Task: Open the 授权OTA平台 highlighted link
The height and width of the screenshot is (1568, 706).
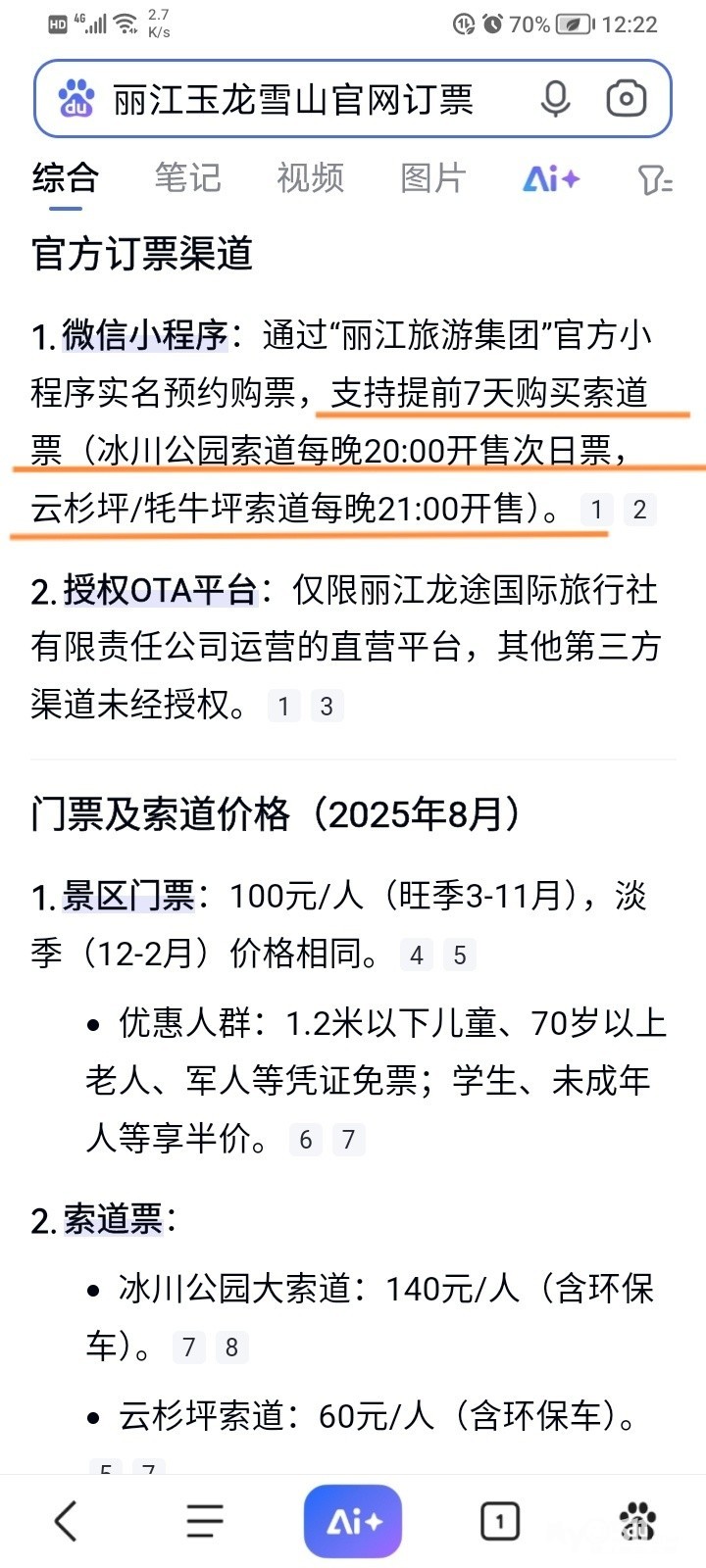Action: [160, 591]
